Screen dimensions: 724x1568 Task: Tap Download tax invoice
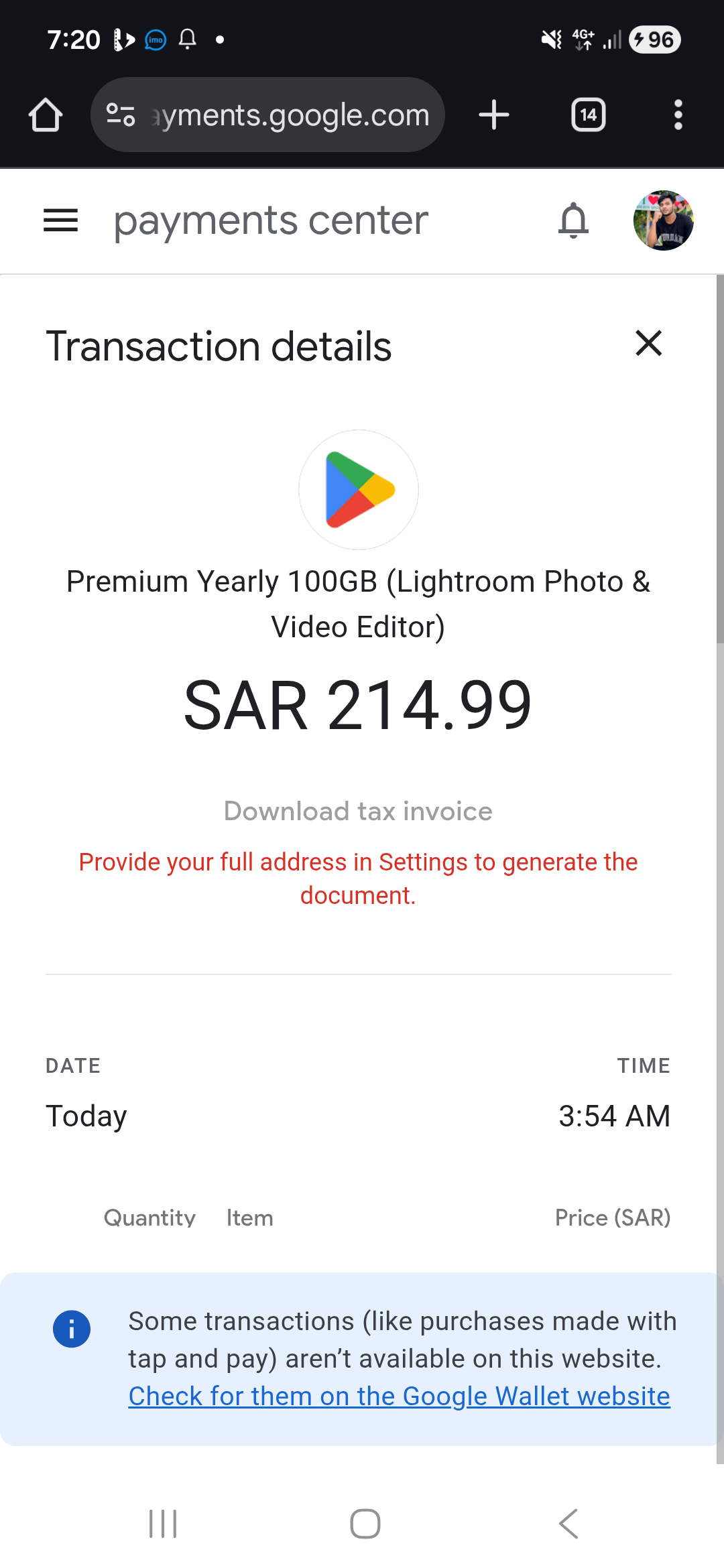tap(358, 811)
